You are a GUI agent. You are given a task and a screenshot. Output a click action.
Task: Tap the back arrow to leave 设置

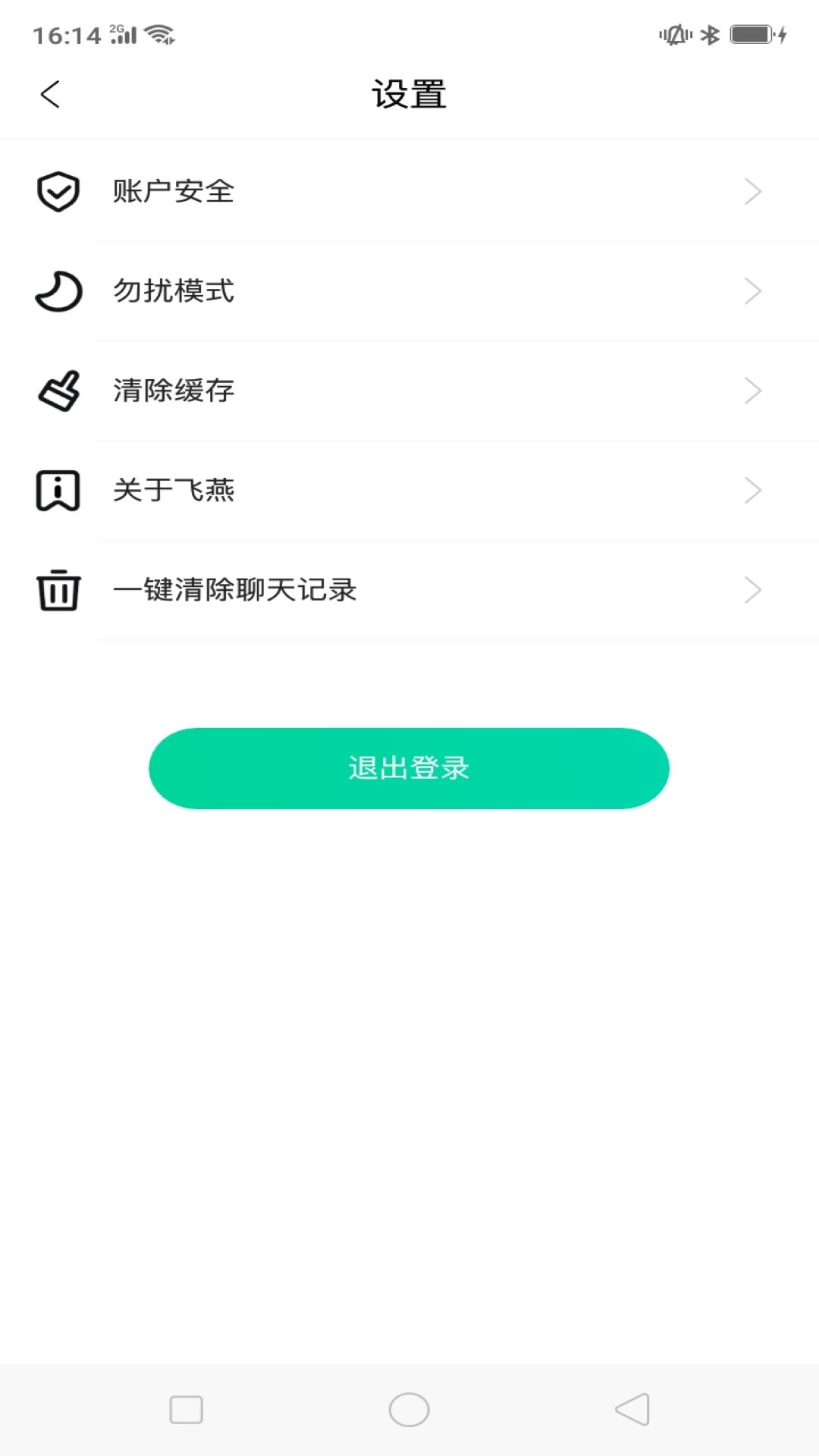50,94
